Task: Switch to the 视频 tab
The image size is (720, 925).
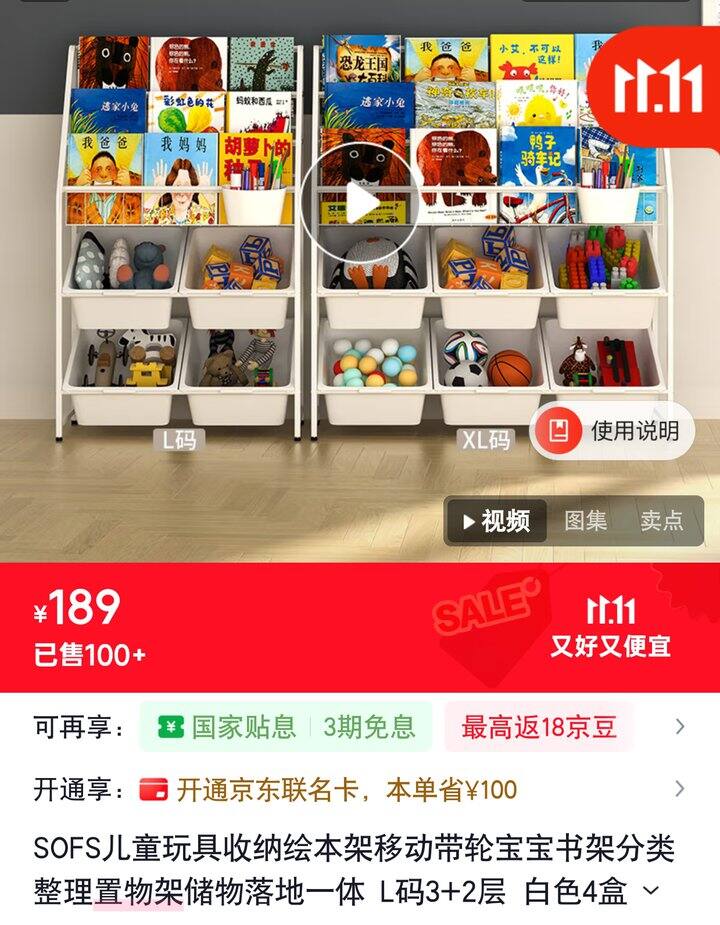Action: pos(496,521)
